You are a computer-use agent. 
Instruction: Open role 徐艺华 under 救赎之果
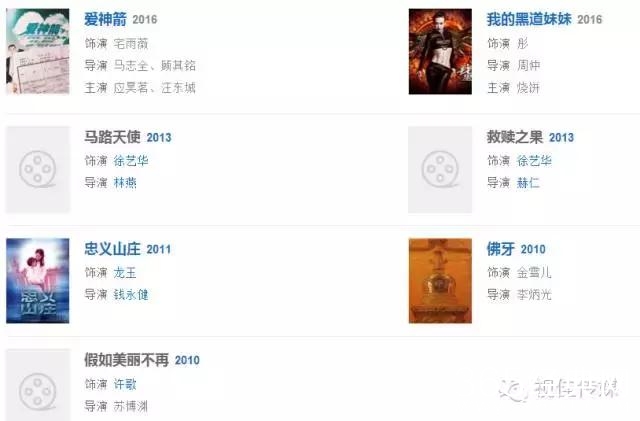[x=534, y=160]
